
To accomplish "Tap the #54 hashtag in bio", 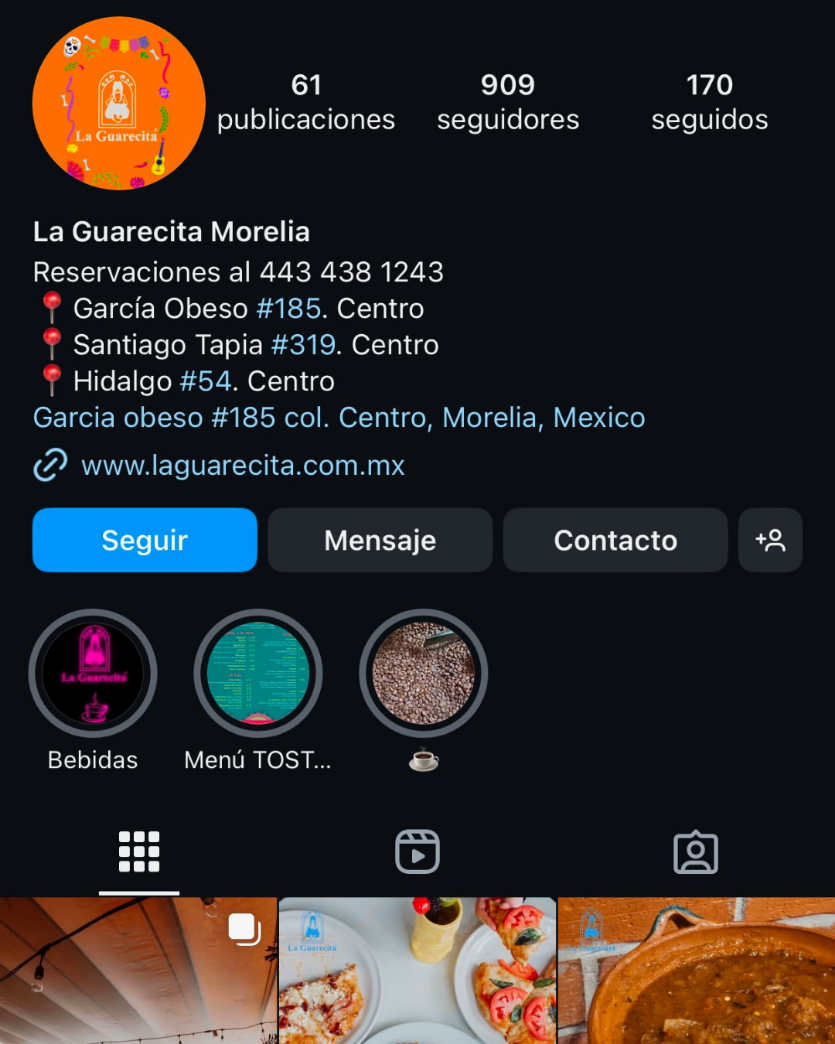I will click(205, 381).
